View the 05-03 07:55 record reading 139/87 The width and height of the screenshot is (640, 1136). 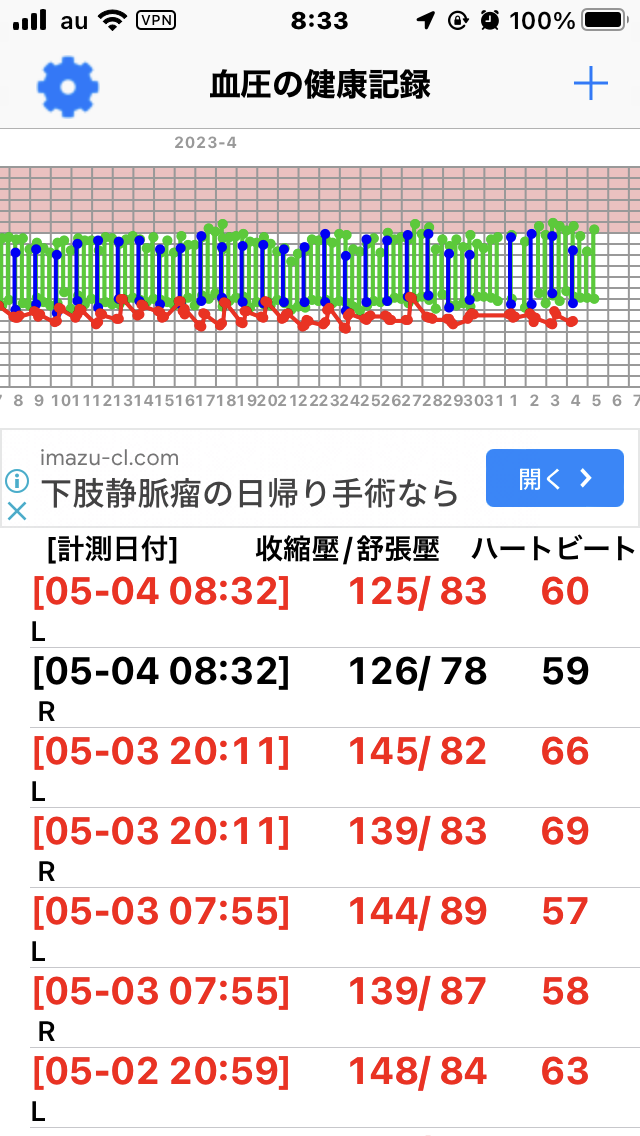click(x=335, y=1007)
